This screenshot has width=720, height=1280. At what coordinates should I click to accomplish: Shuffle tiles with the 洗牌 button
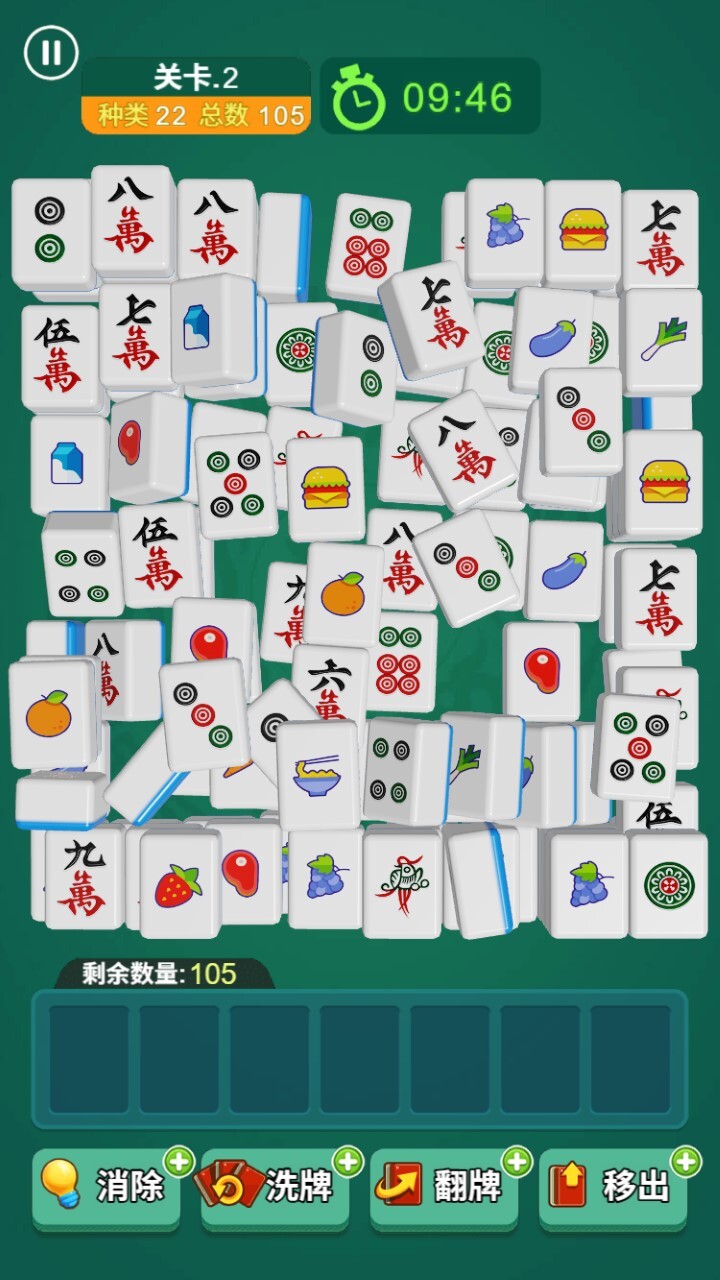[x=275, y=1187]
